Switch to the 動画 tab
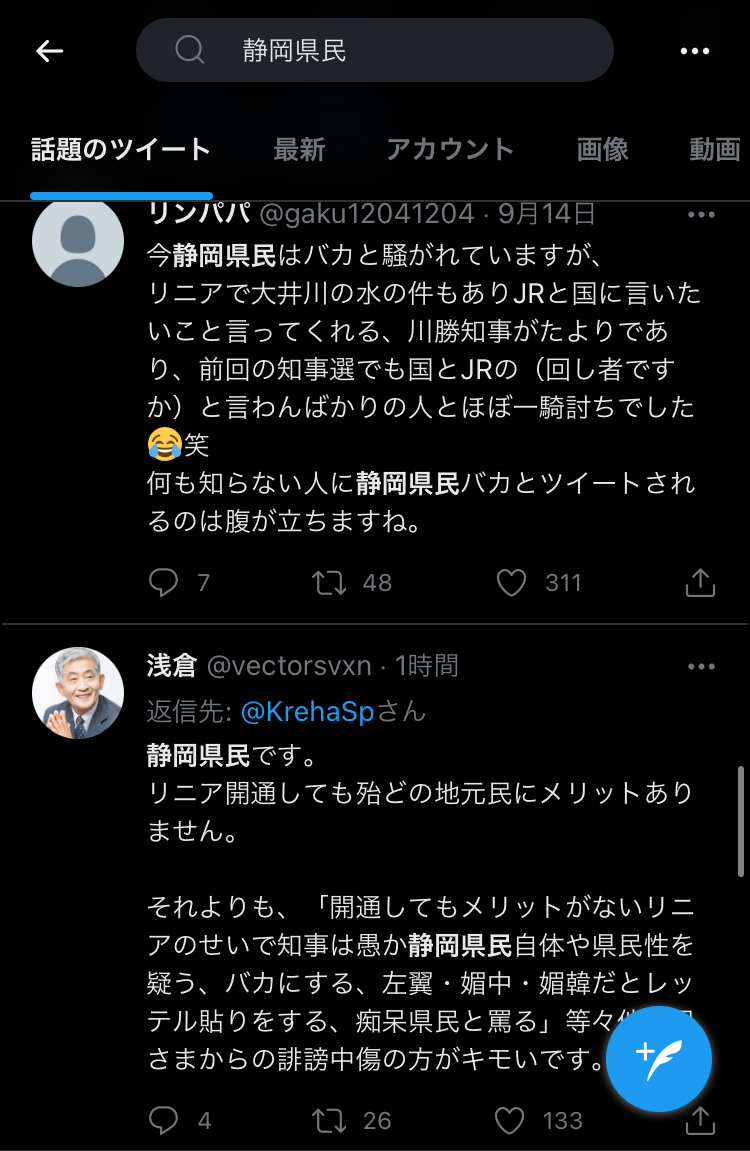The image size is (750, 1151). (714, 150)
